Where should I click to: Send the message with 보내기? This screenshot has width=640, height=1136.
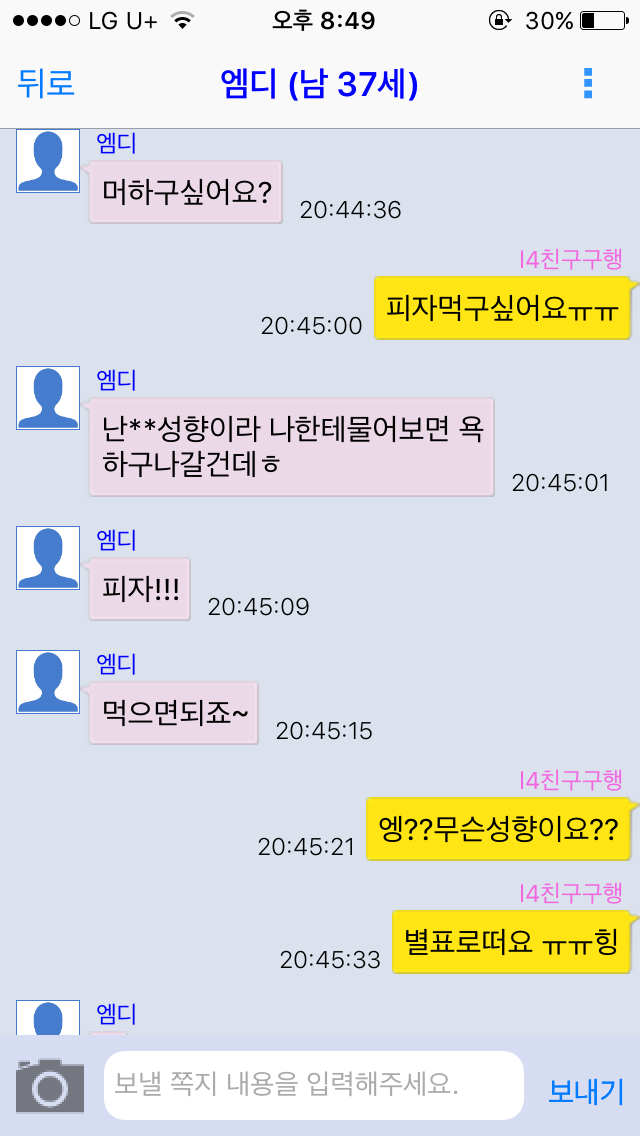586,1090
